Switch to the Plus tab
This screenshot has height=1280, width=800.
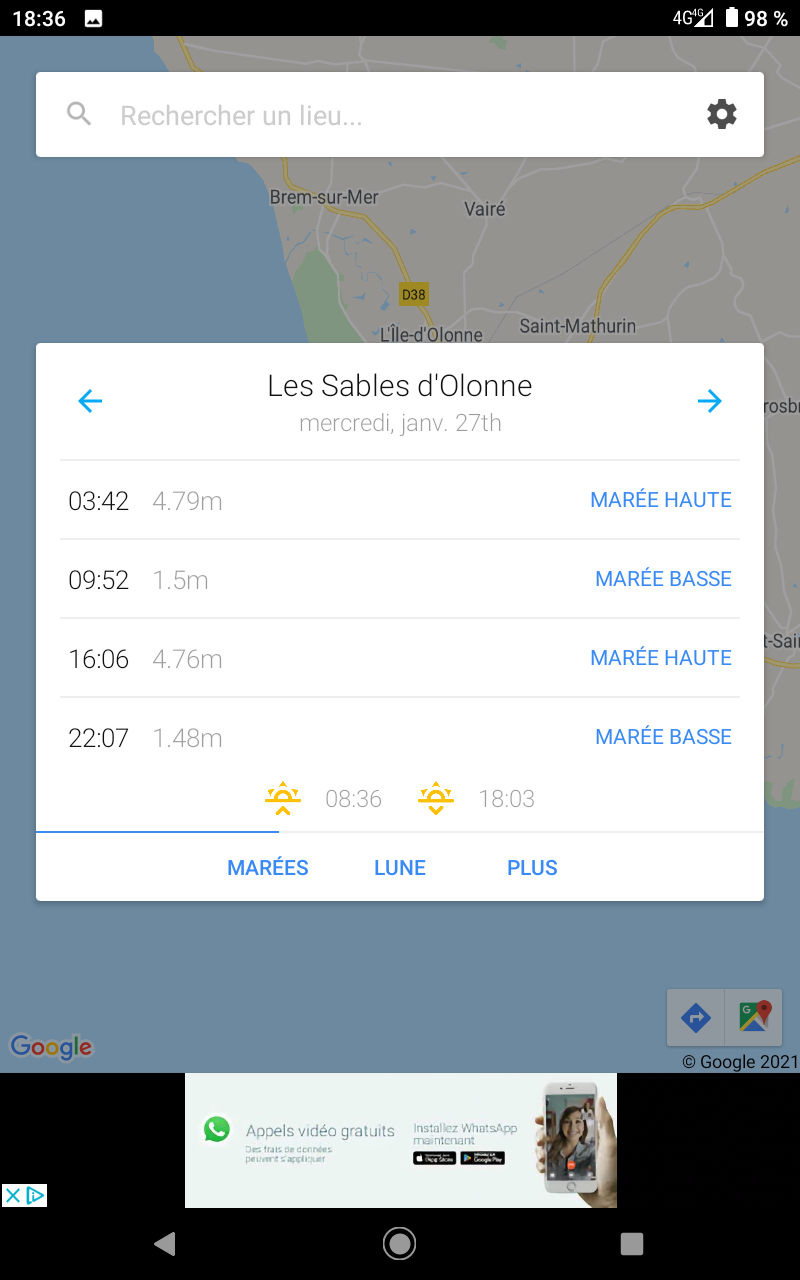pos(532,868)
